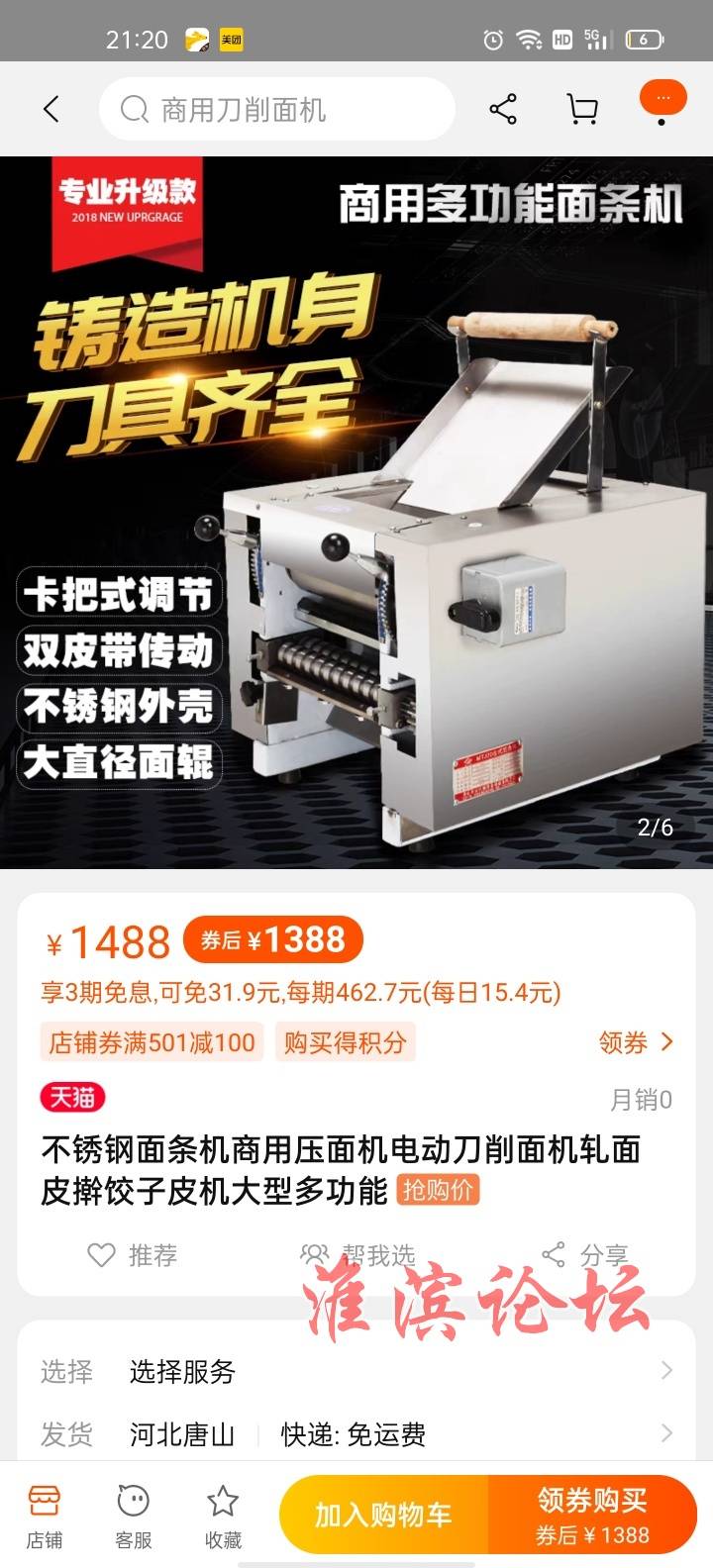Screen dimensions: 713x1568
Task: Buy with coupon via 领券购买
Action: tap(592, 1515)
